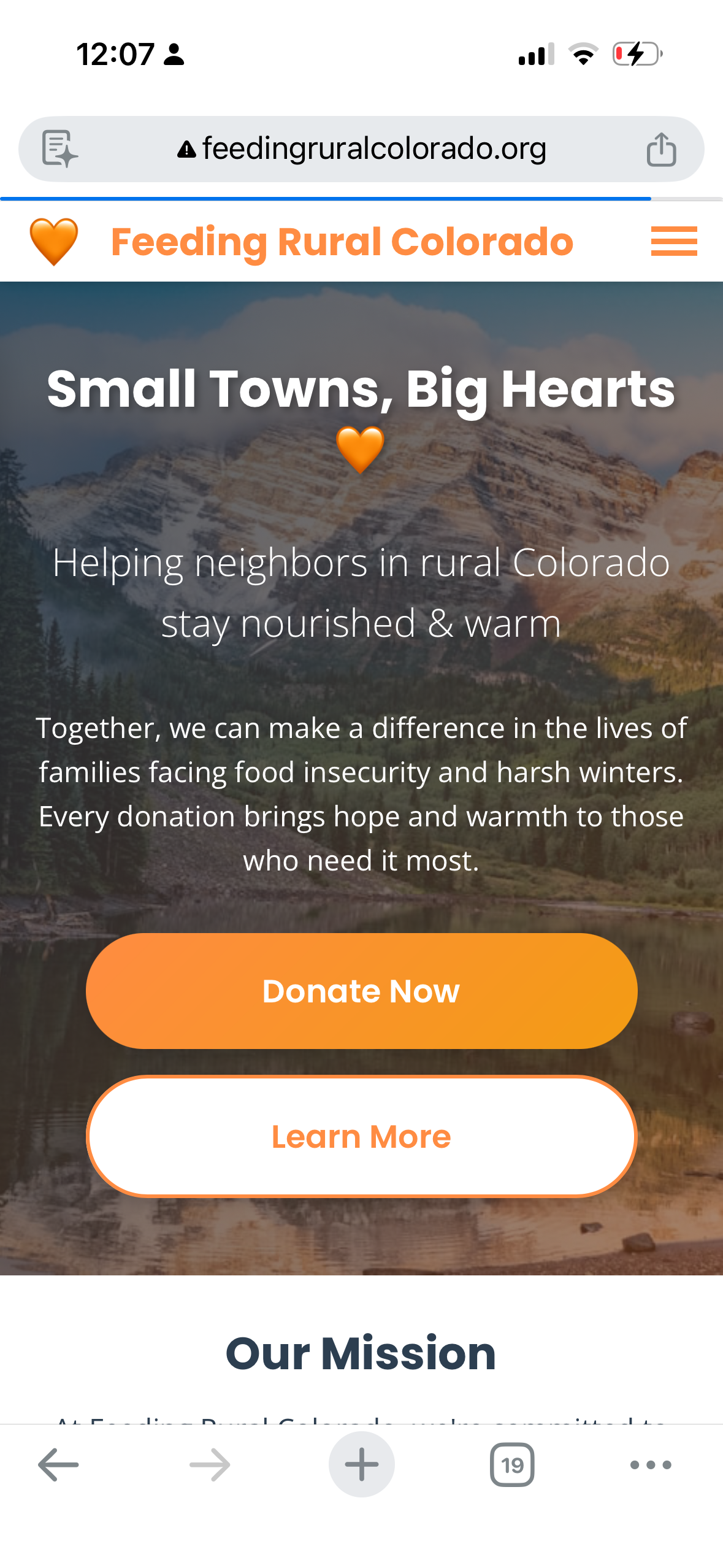Open the hamburger navigation menu
723x1568 pixels.
click(x=673, y=241)
